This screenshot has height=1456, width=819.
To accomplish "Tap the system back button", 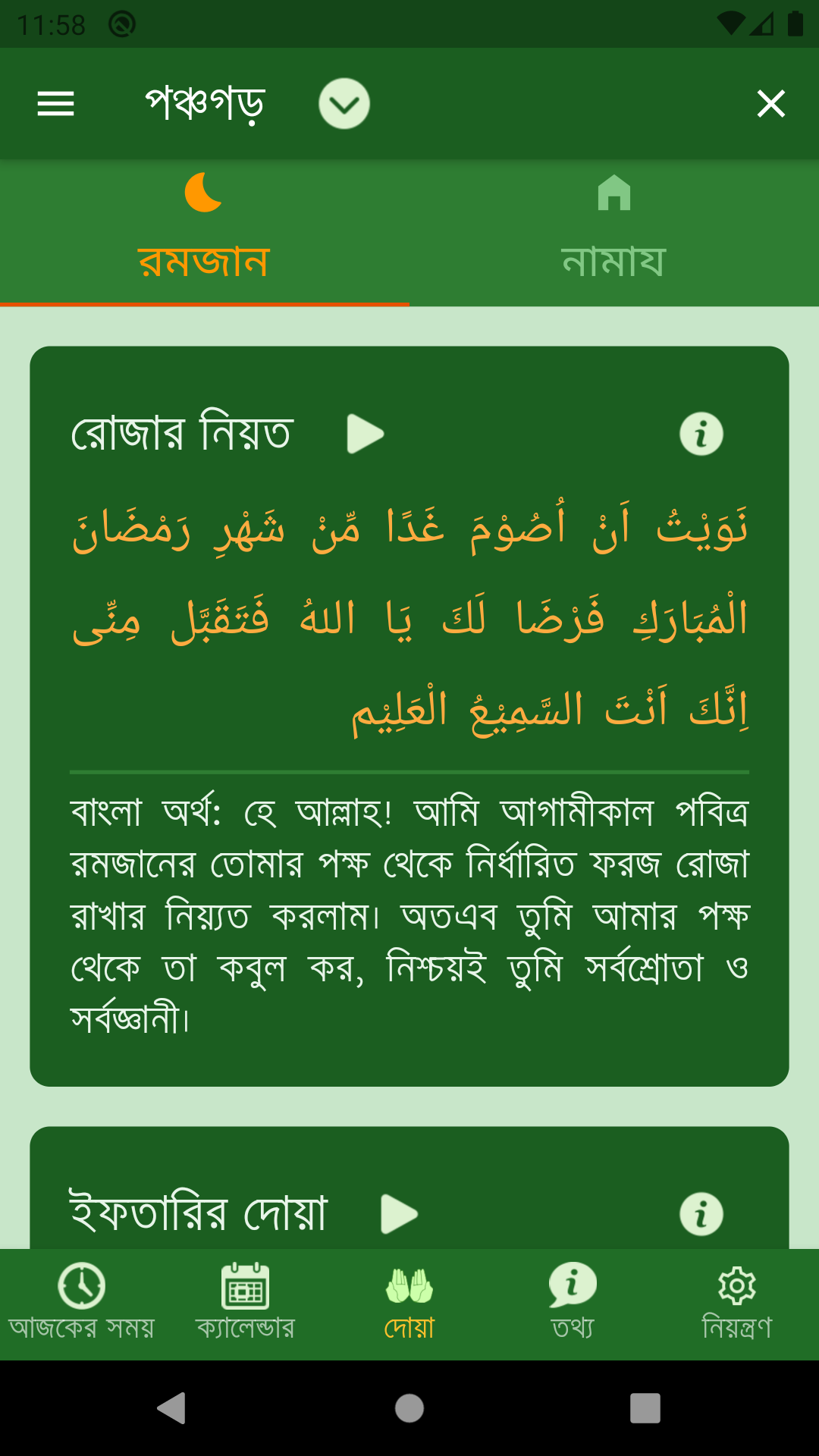I will pyautogui.click(x=171, y=1408).
